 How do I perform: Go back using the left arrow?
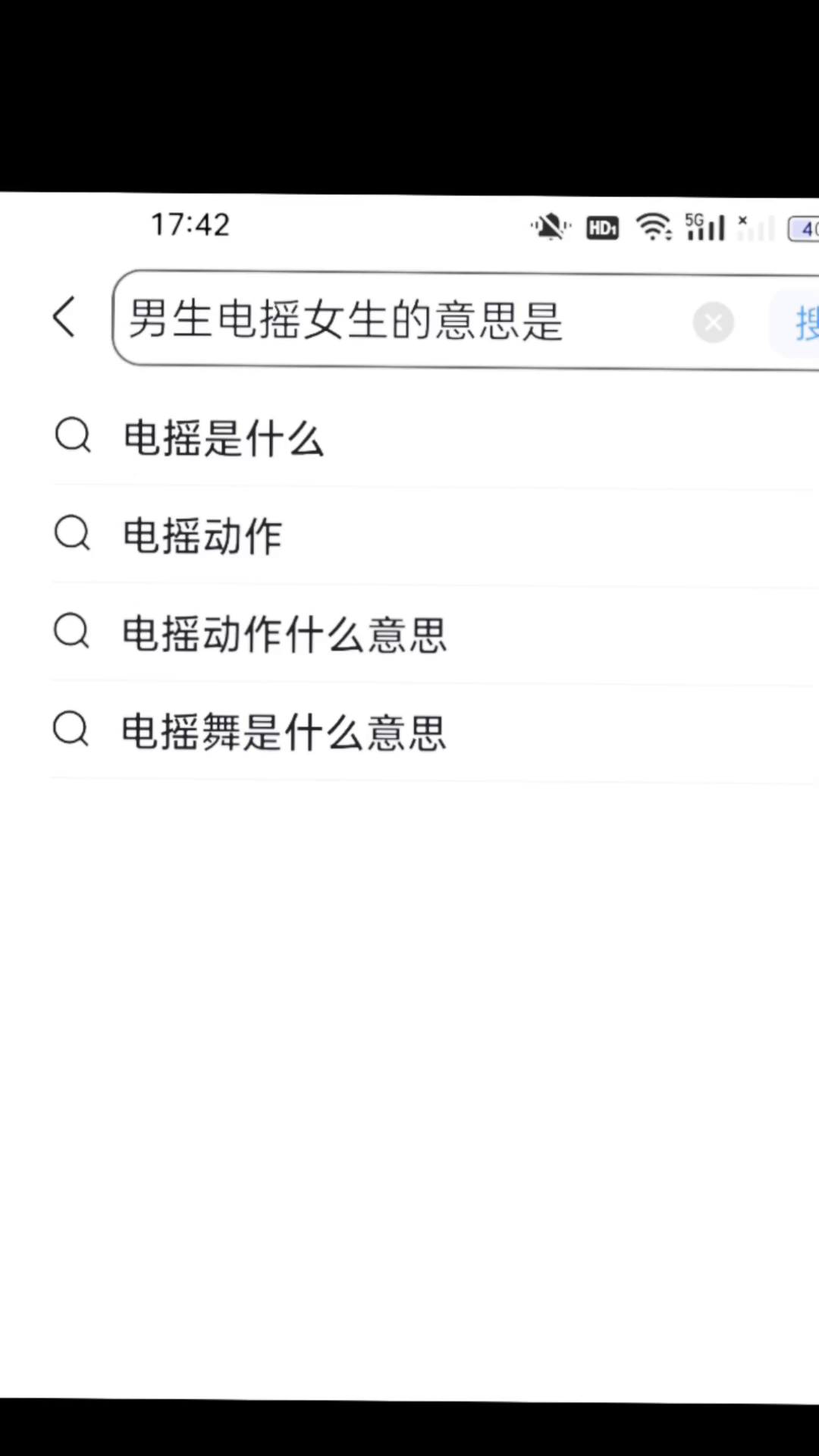tap(64, 316)
